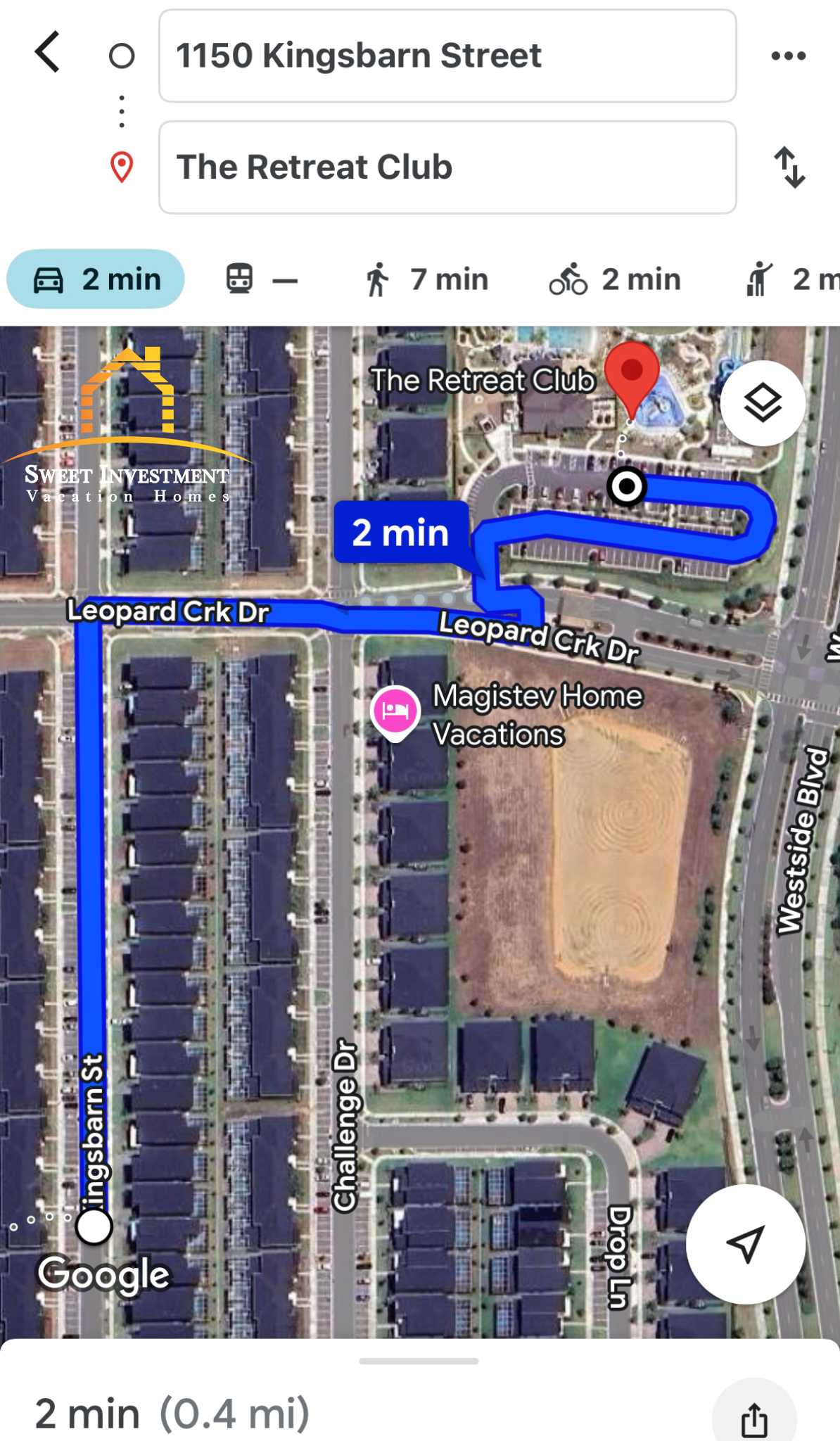Switch to walking 7 min mode
The width and height of the screenshot is (840, 1441).
point(427,279)
